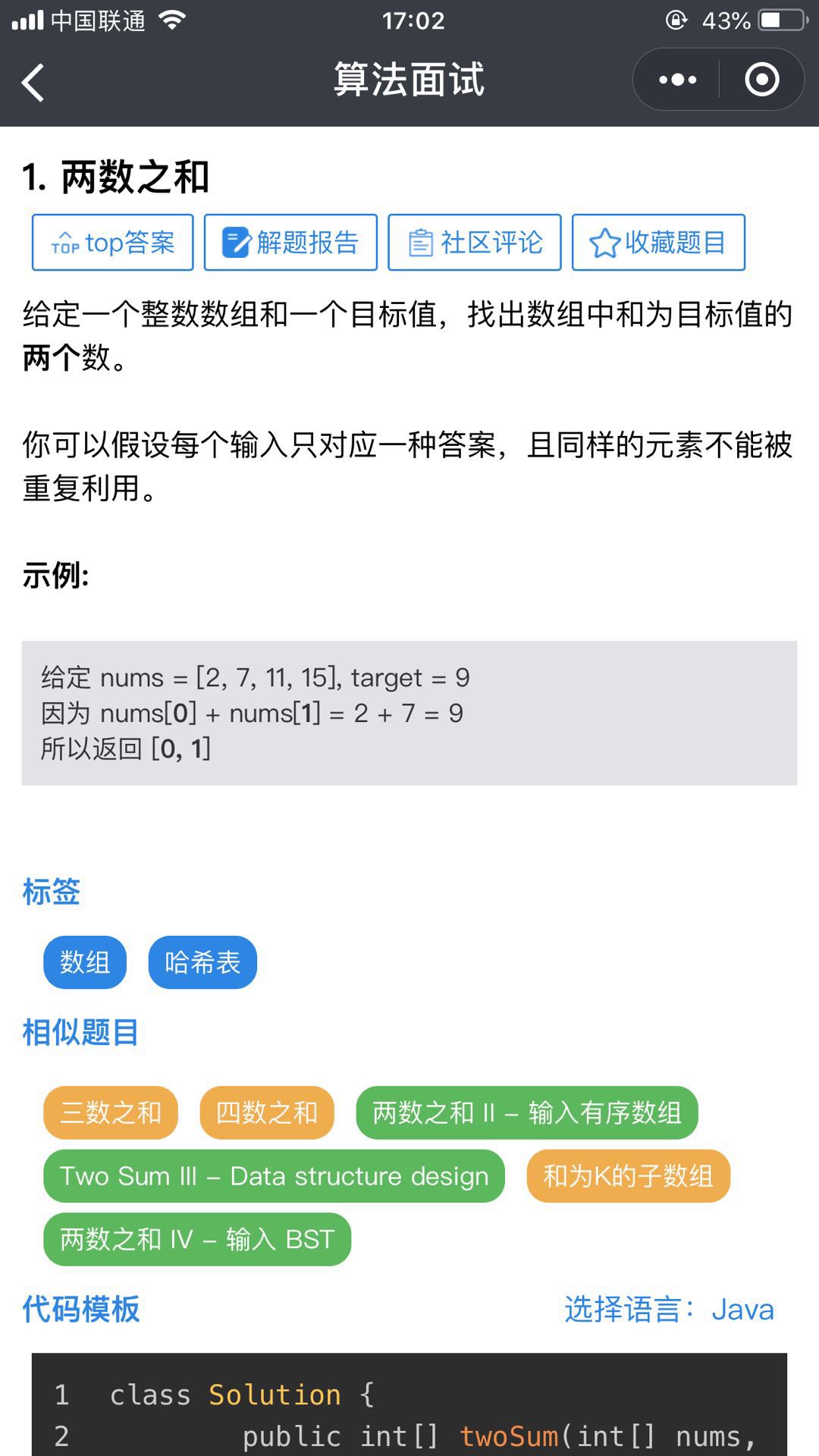The height and width of the screenshot is (1456, 819).
Task: Open similar problem 和为K的子数组
Action: pyautogui.click(x=629, y=1176)
